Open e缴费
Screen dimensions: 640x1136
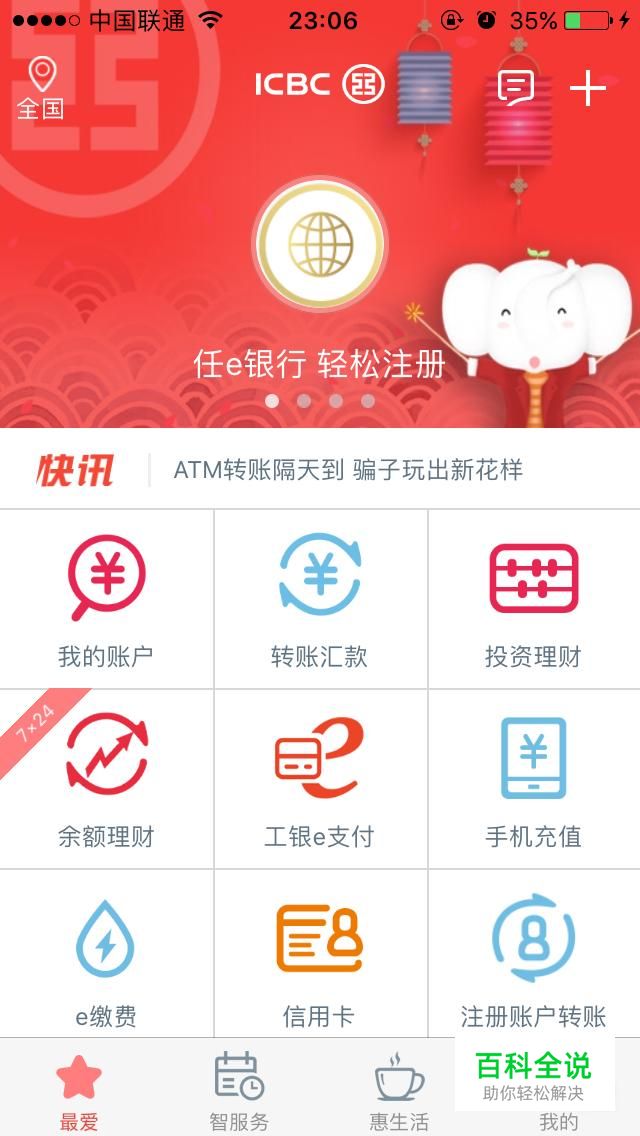point(107,954)
